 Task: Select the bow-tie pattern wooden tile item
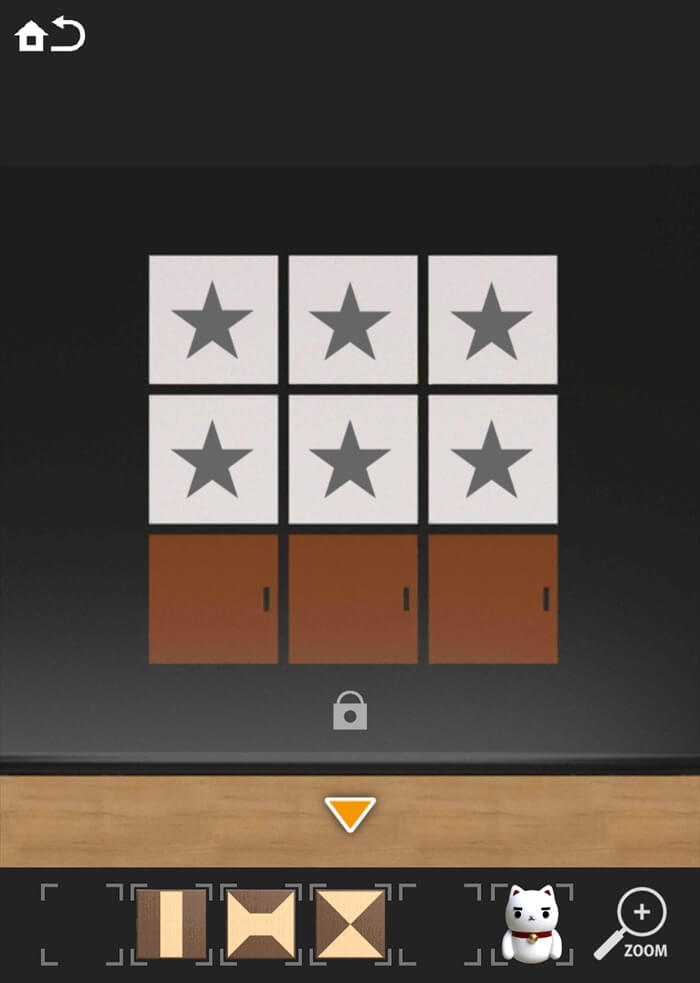tap(261, 924)
